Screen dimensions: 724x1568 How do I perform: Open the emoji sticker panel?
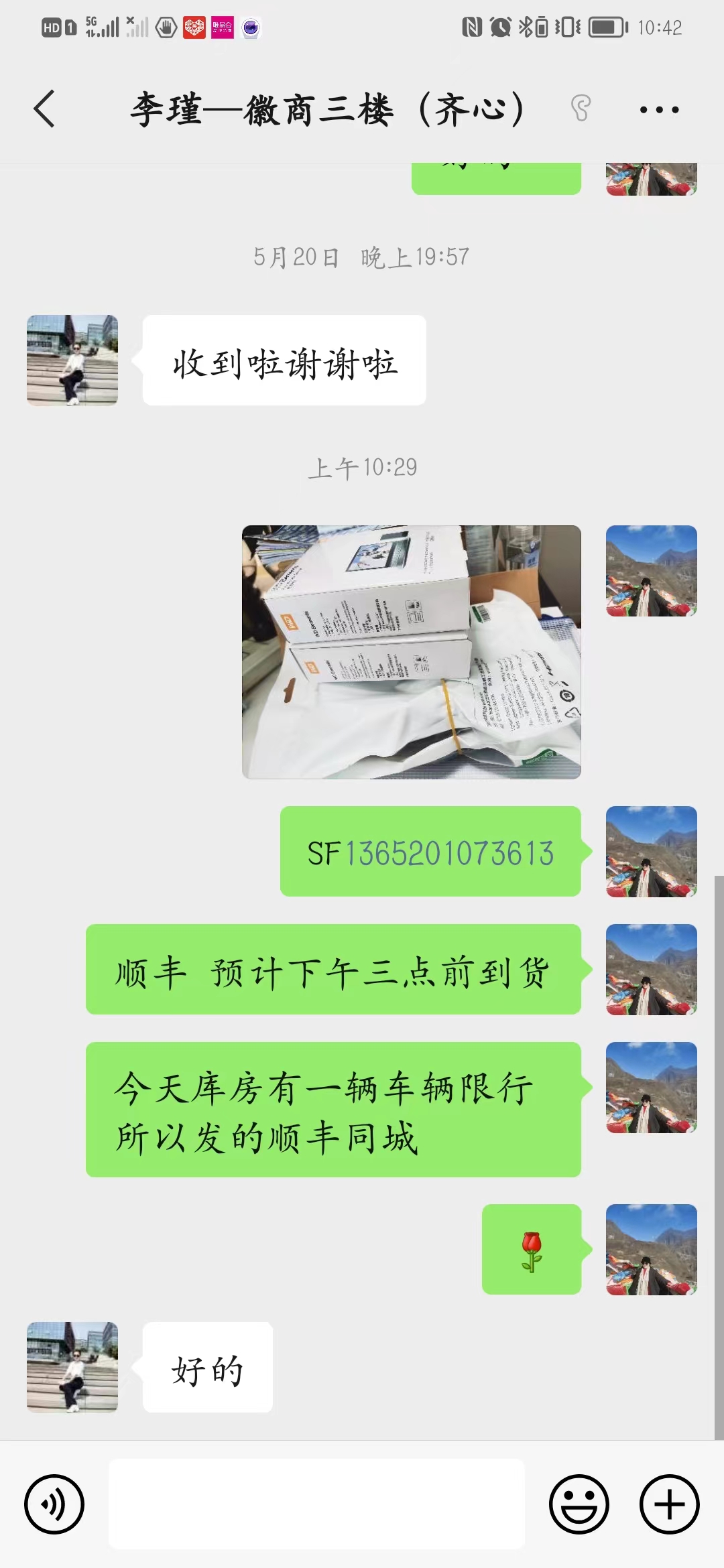579,1504
